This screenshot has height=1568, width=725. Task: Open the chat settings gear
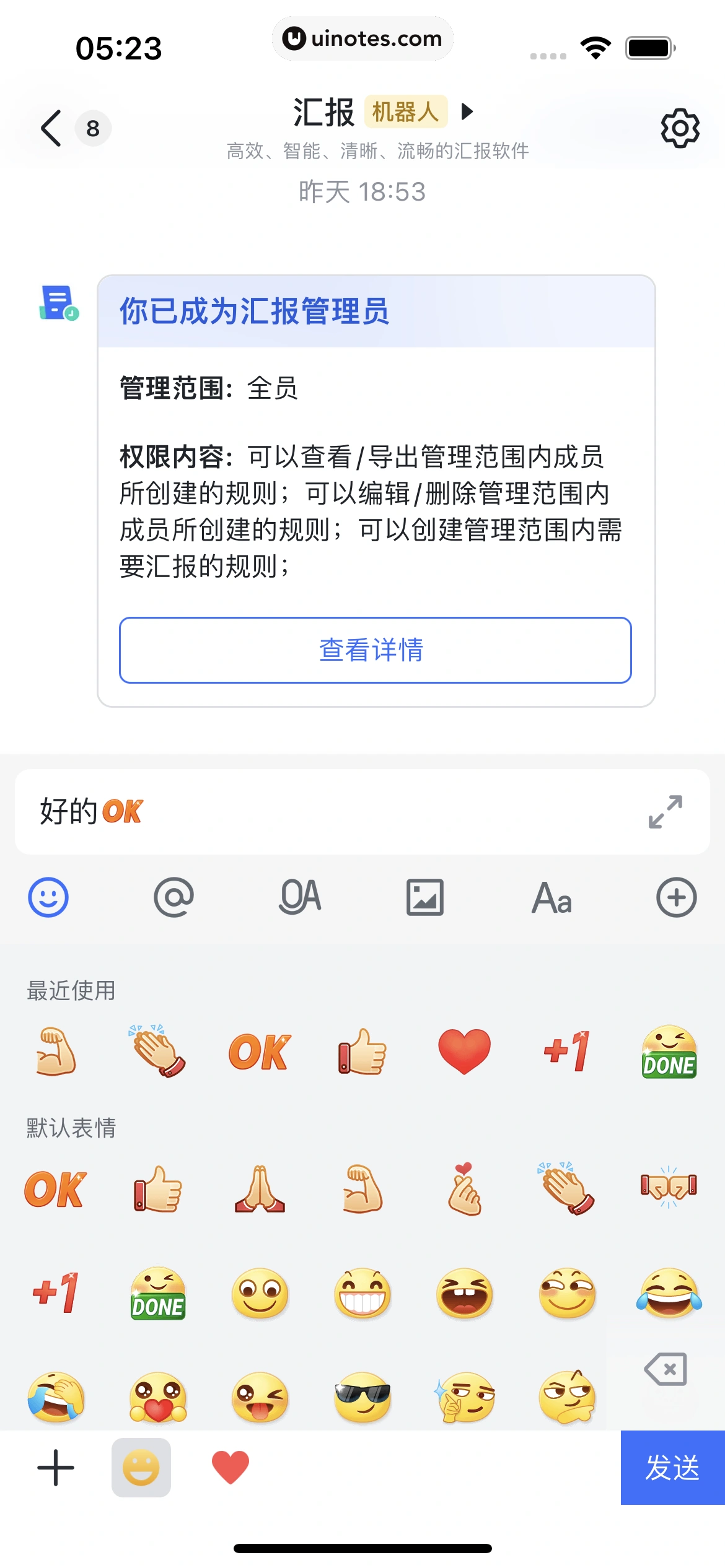point(680,128)
